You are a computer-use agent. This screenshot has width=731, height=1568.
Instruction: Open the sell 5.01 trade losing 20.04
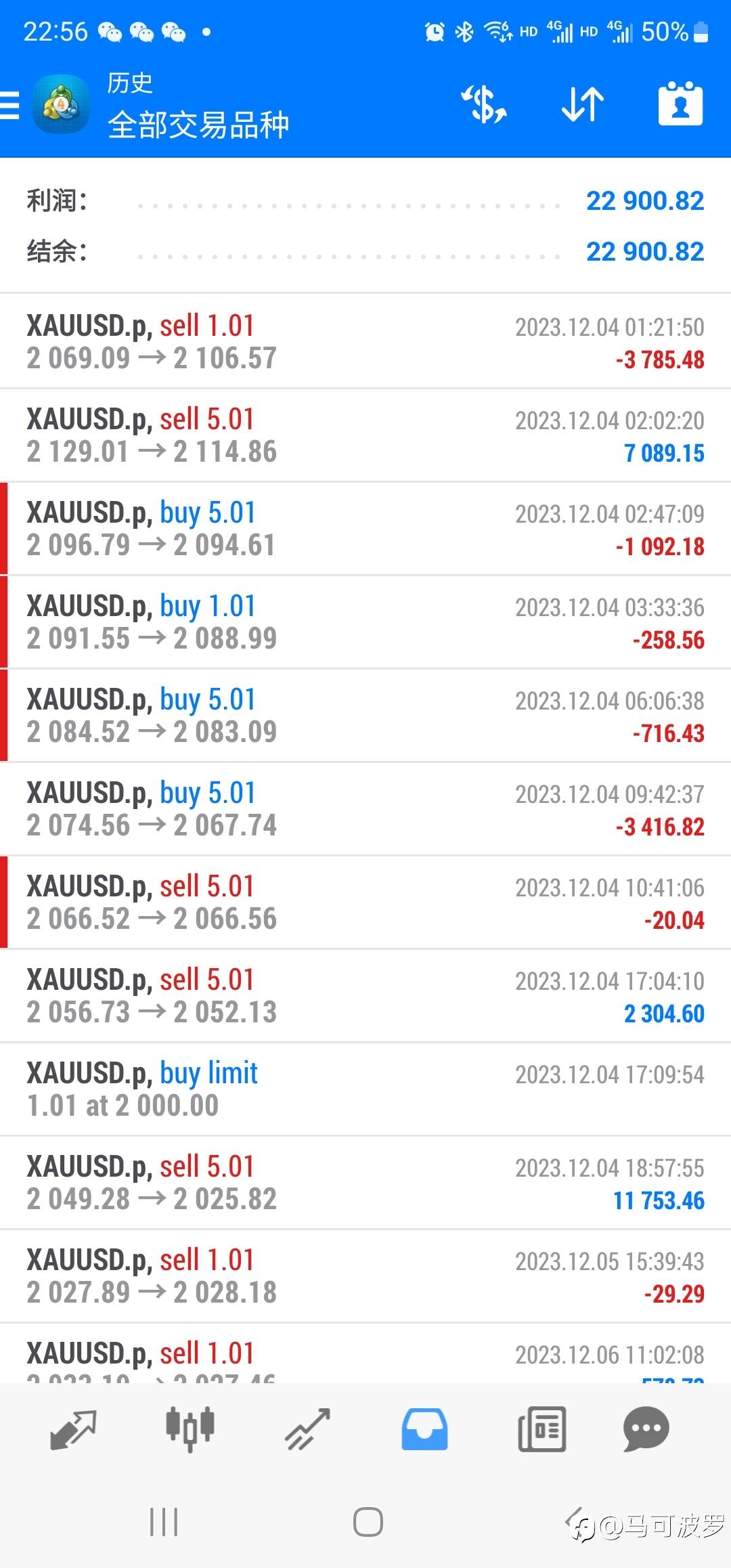tap(365, 902)
